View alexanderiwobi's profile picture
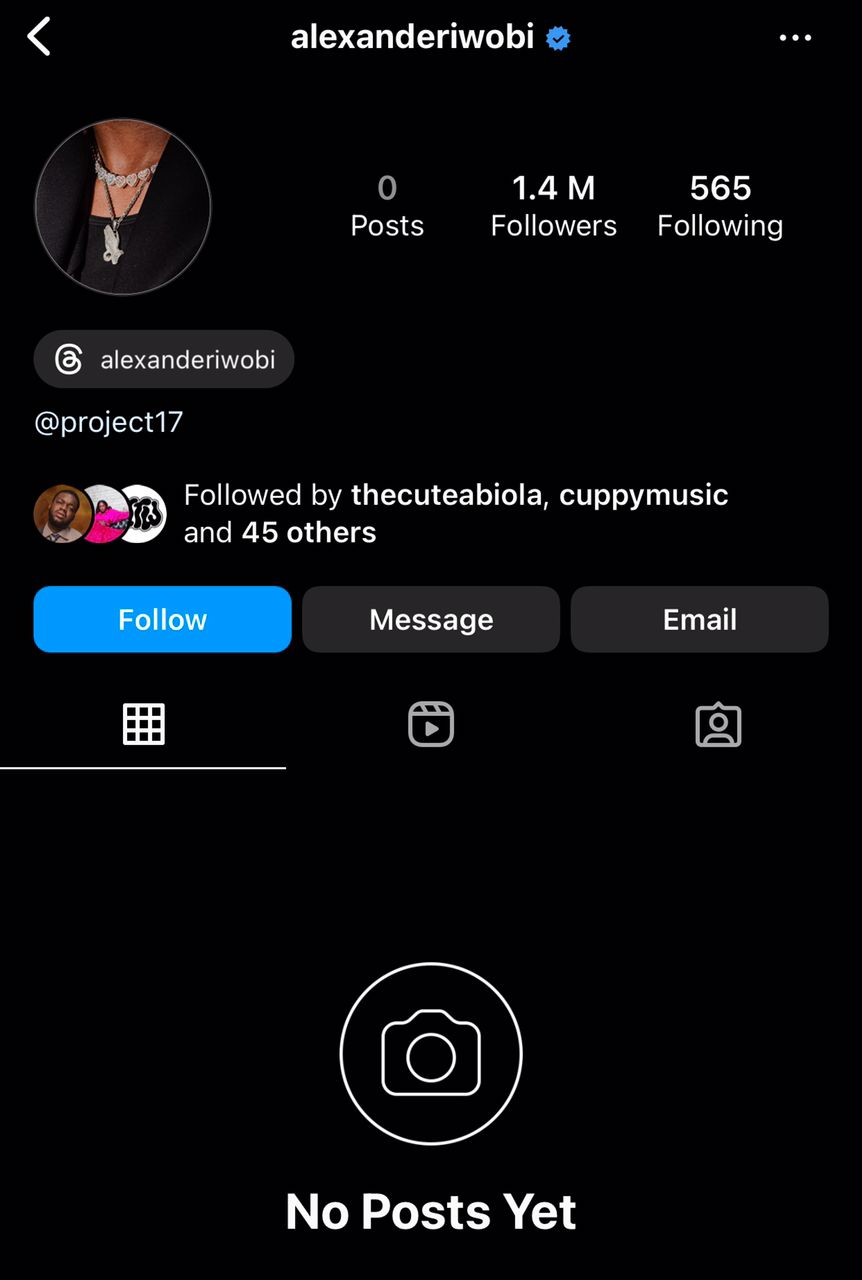The image size is (862, 1280). click(123, 207)
